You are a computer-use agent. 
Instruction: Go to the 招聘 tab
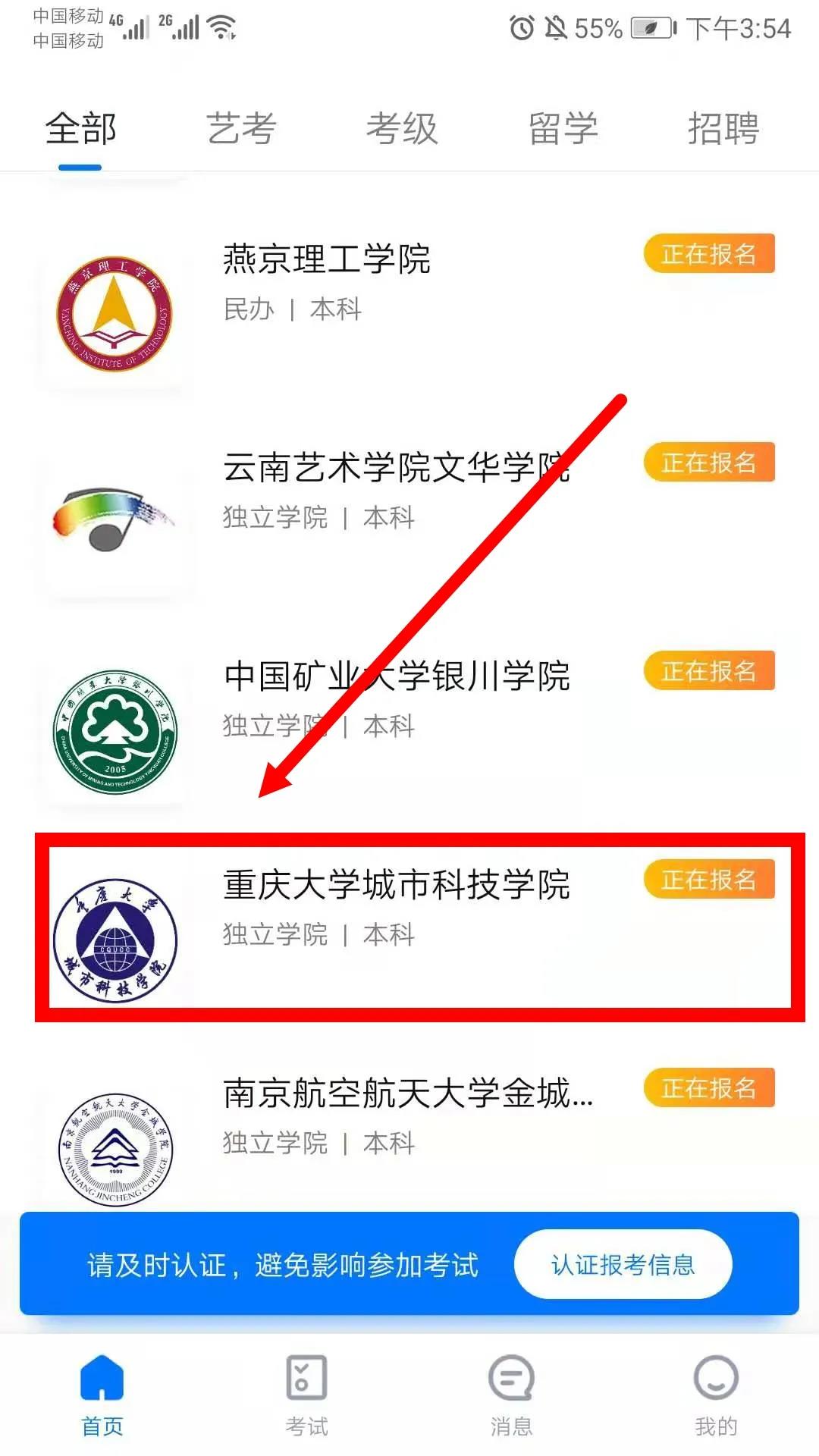point(723,128)
